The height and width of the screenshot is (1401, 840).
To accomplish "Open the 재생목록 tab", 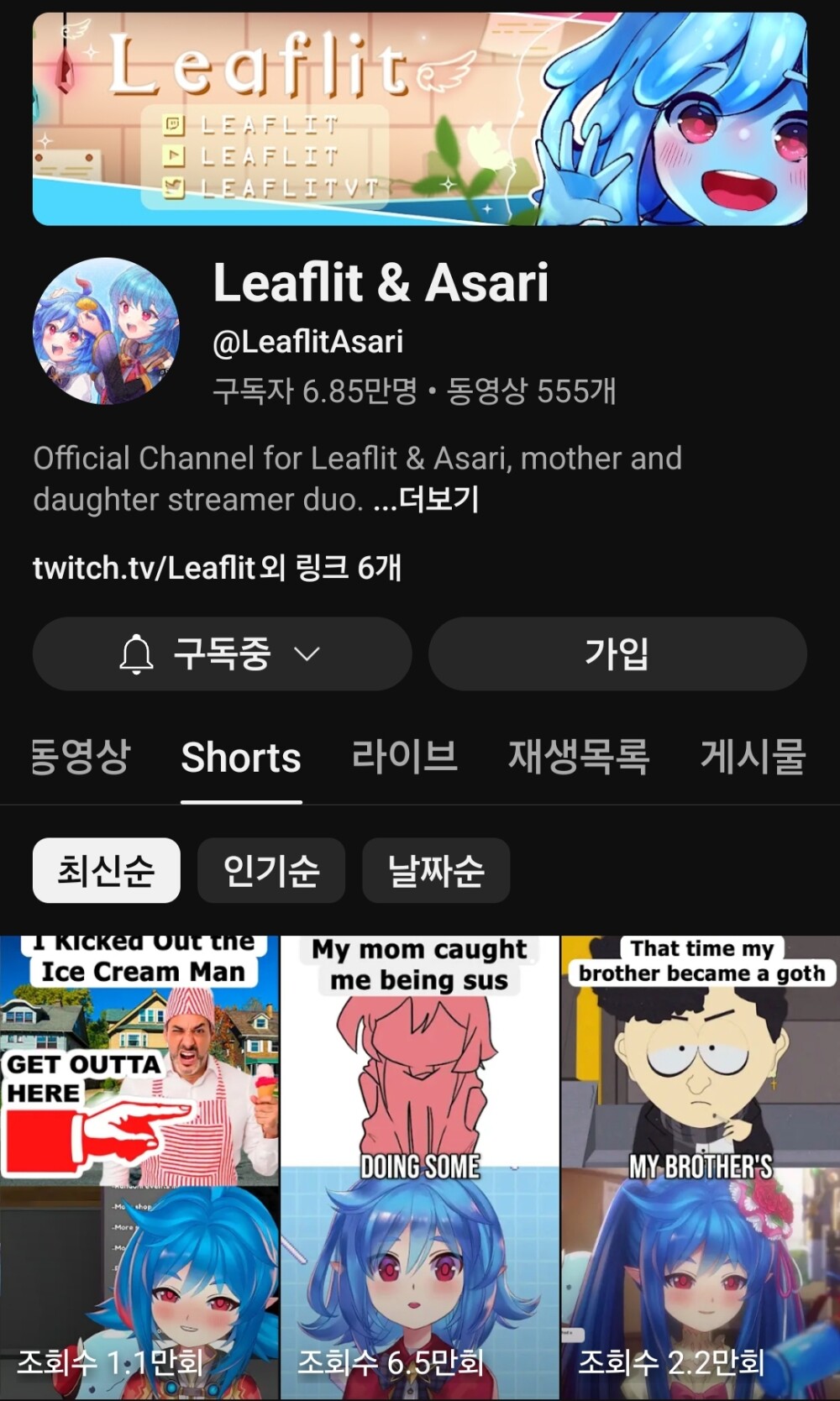I will click(x=578, y=757).
